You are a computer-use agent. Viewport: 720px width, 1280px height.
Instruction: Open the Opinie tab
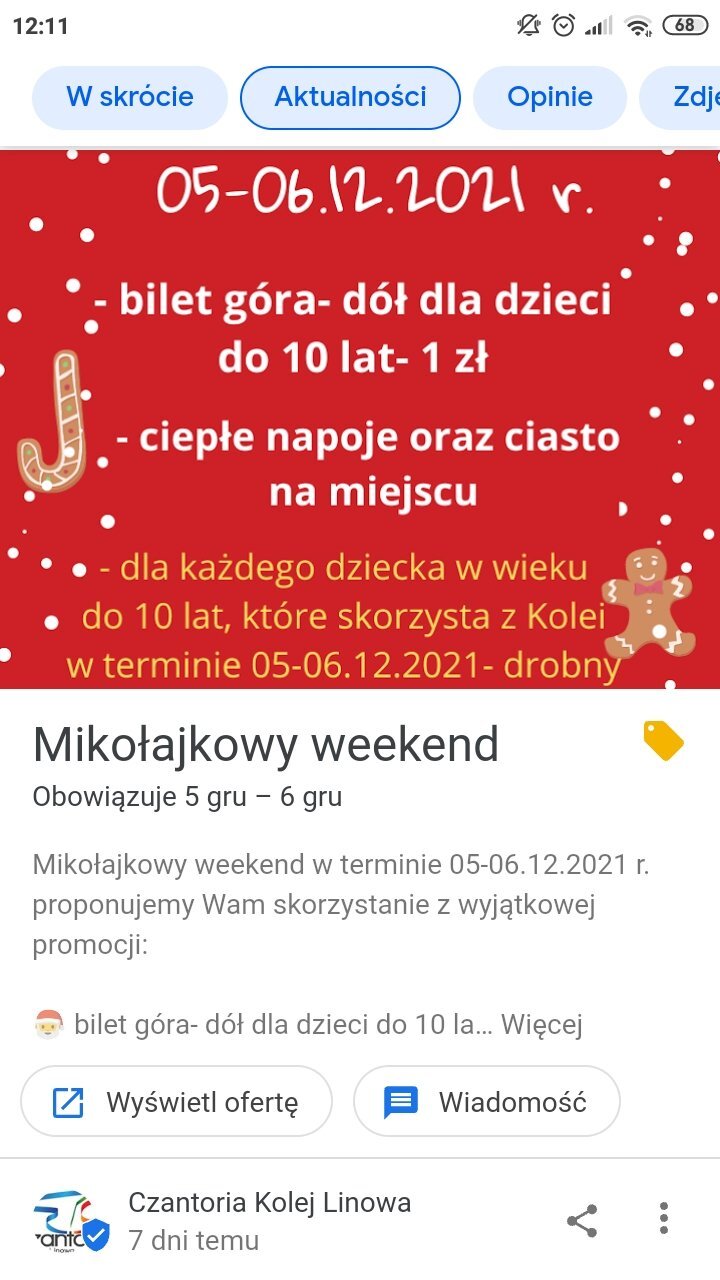click(x=550, y=97)
